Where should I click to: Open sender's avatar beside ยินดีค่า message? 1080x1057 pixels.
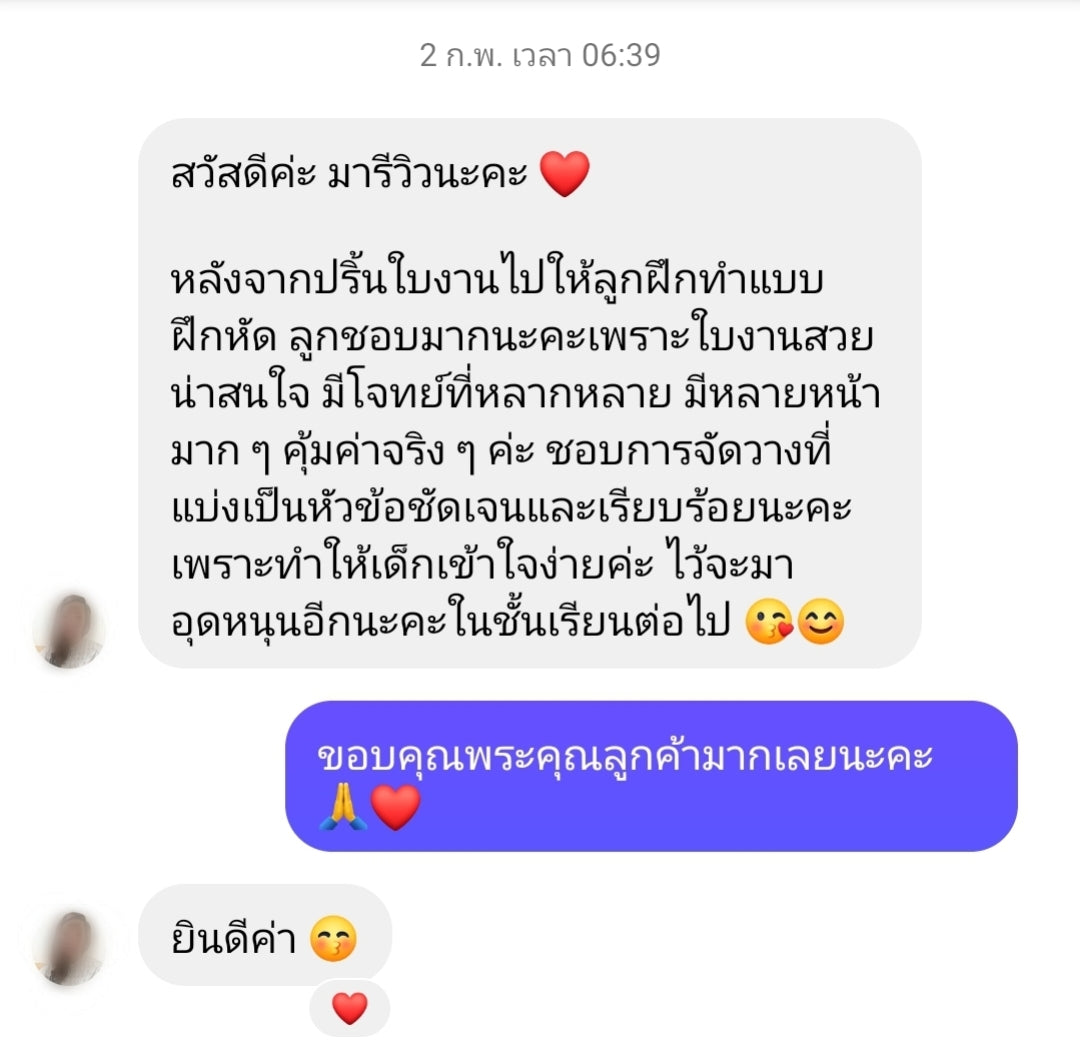(69, 947)
